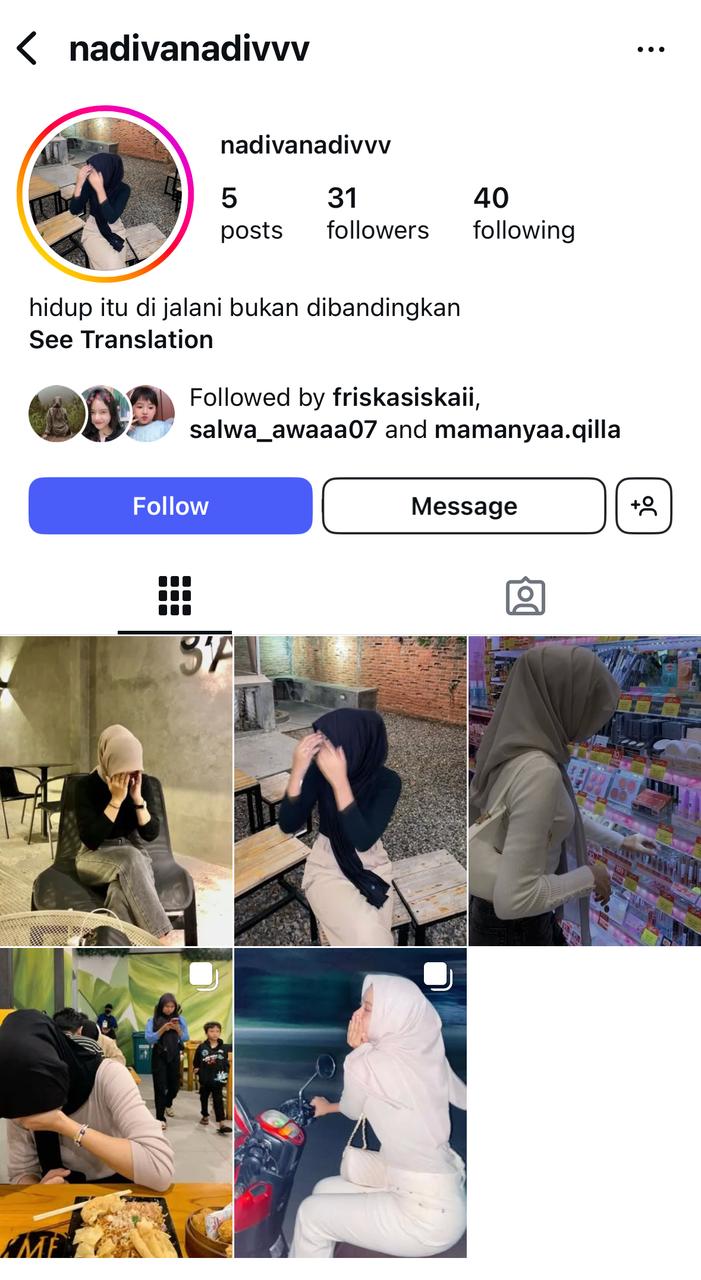Go back using the arrow
701x1280 pixels.
pyautogui.click(x=27, y=48)
